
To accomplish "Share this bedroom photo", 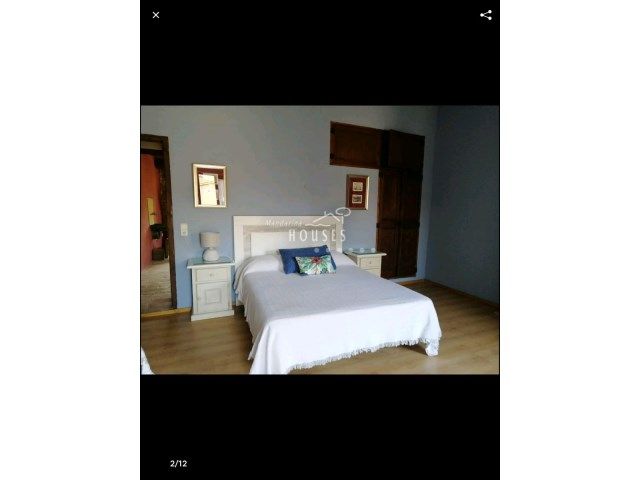I will point(486,15).
